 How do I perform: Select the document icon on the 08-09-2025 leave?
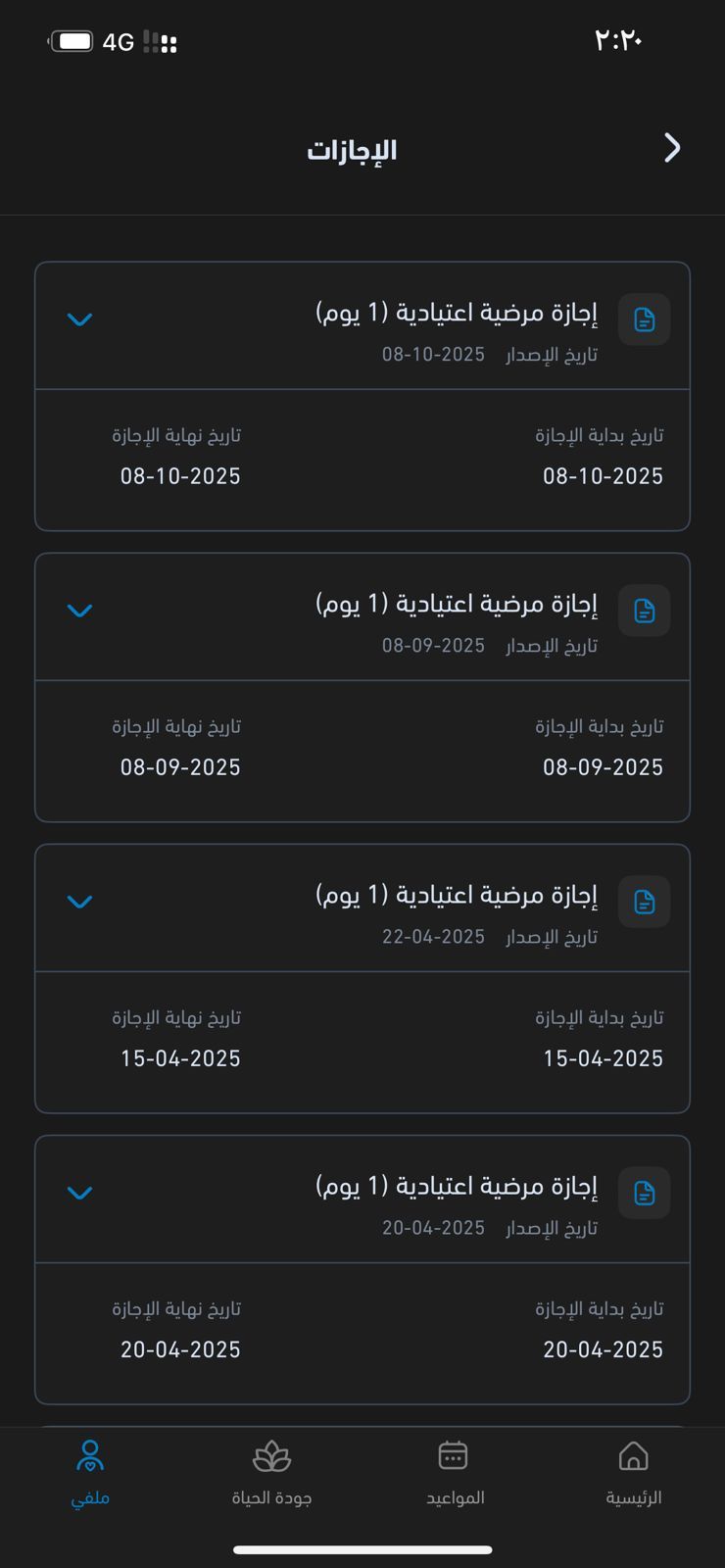coord(644,611)
